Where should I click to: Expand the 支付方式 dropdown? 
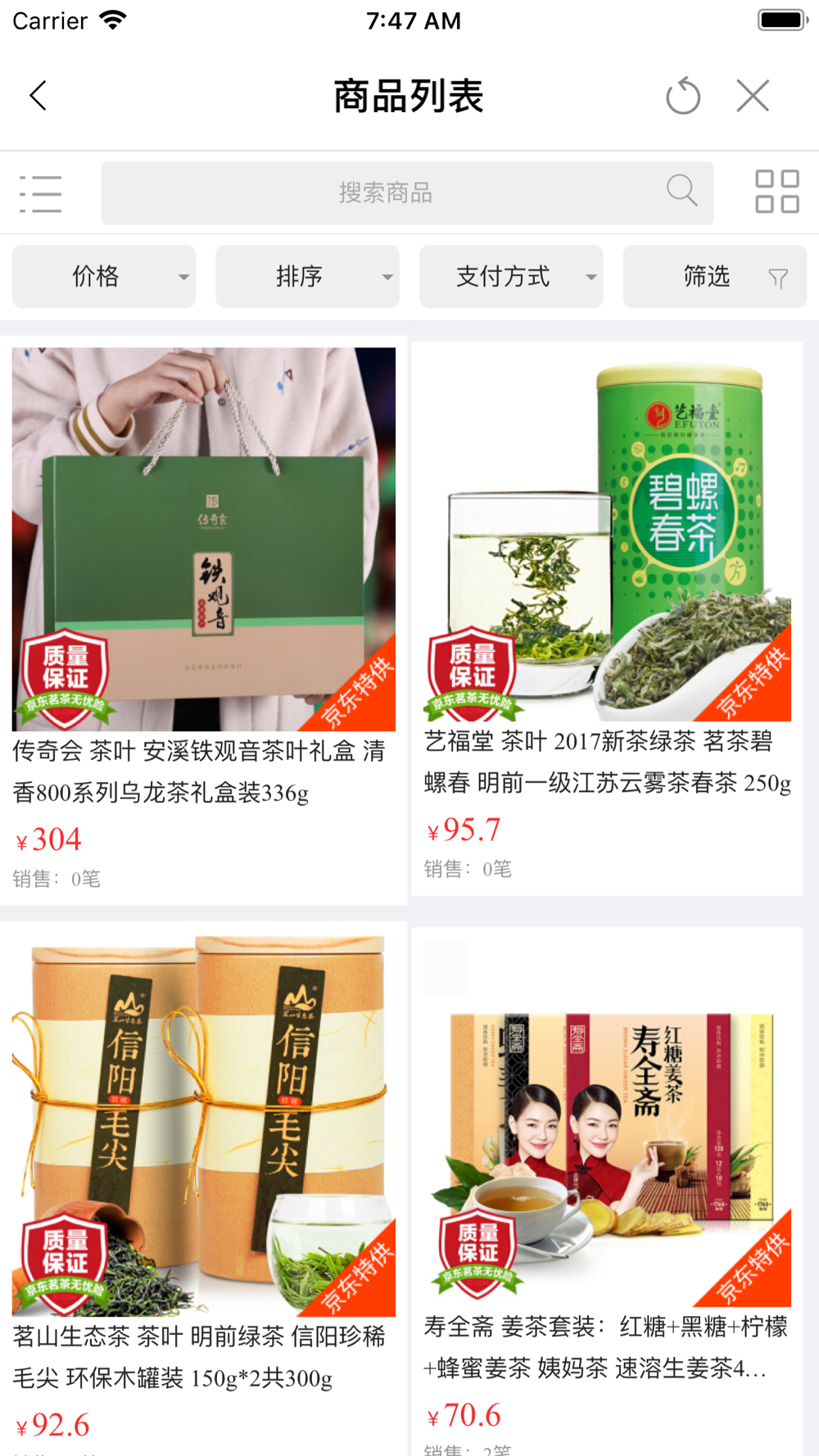pos(511,277)
